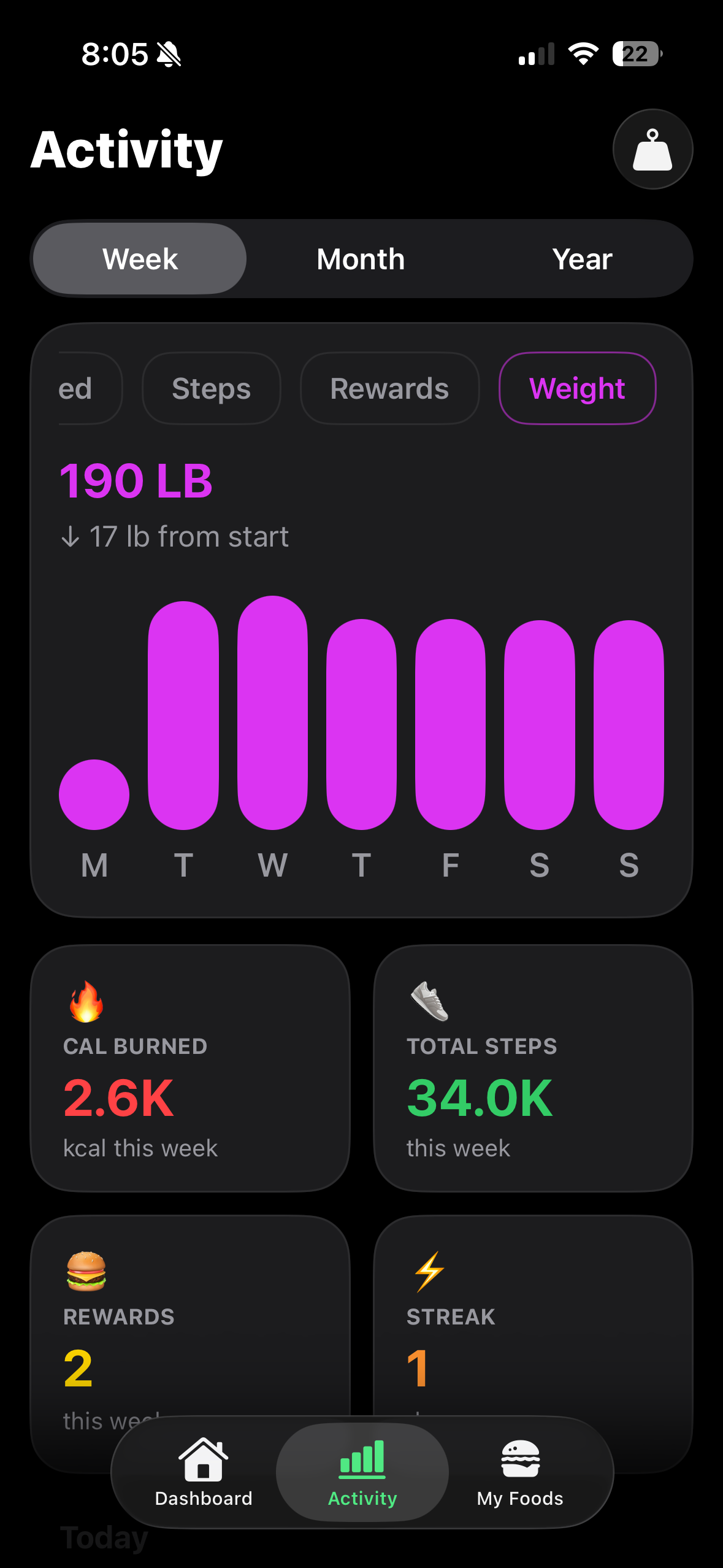Show the Steps chart
The image size is (723, 1568).
pos(211,388)
